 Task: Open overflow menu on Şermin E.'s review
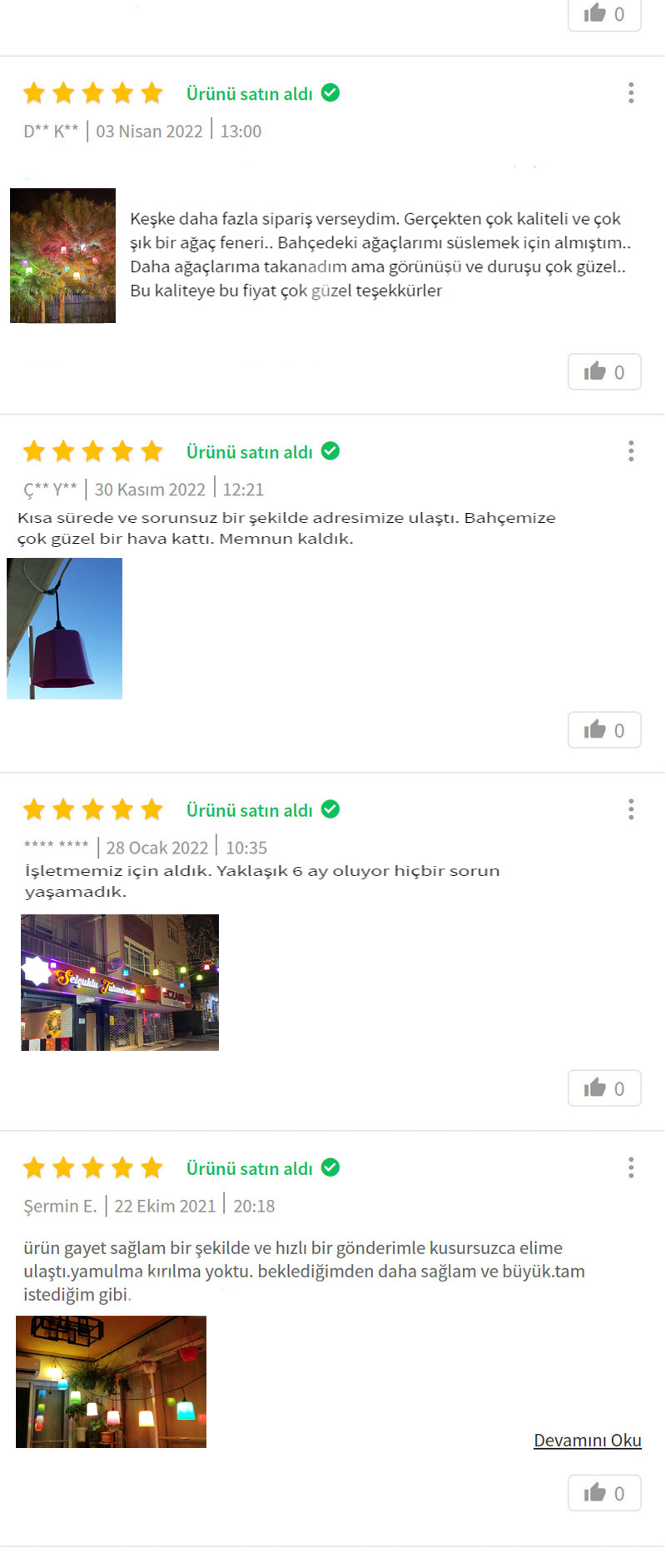631,1167
